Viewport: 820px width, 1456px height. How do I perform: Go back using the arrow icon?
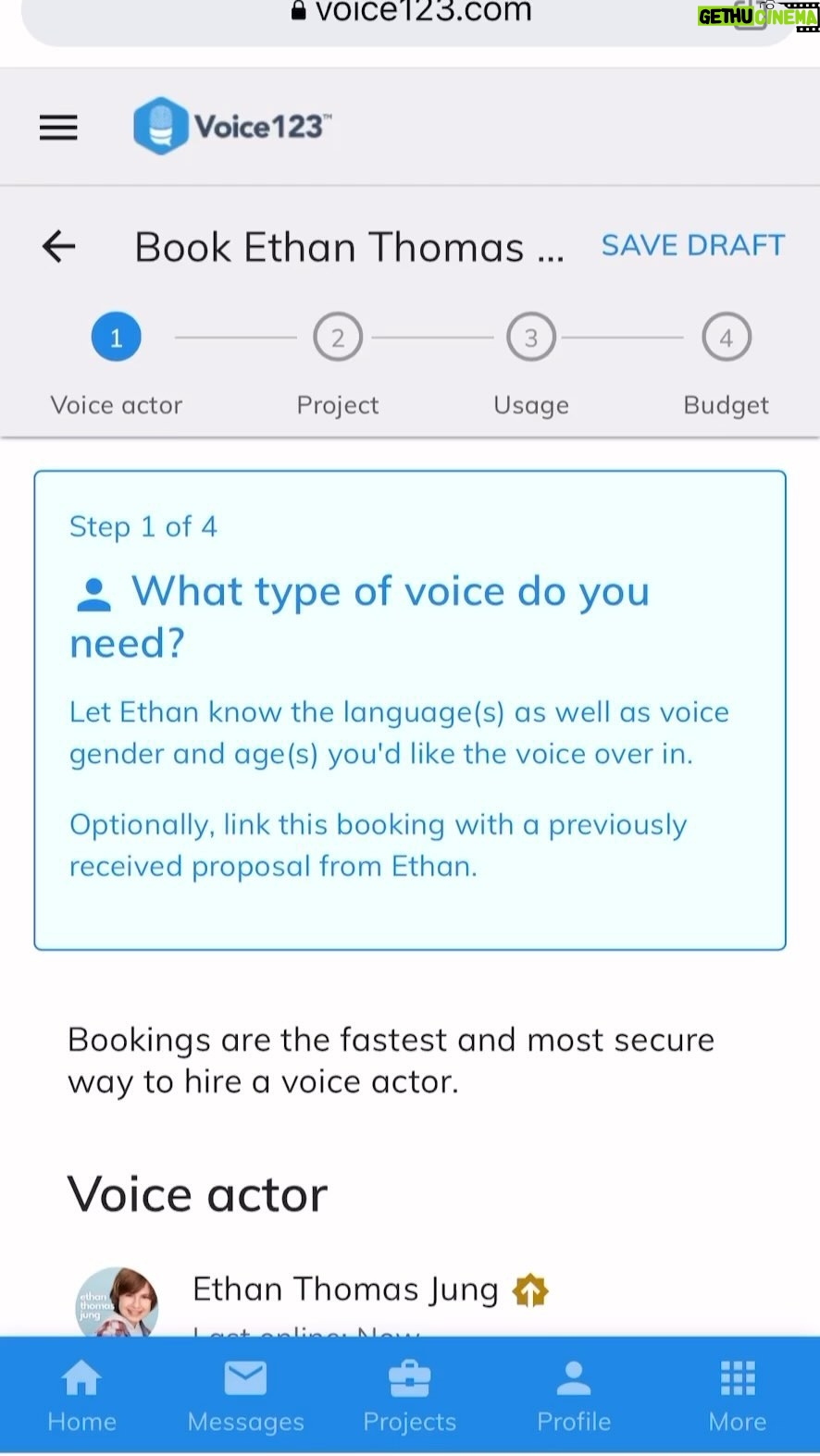tap(58, 246)
